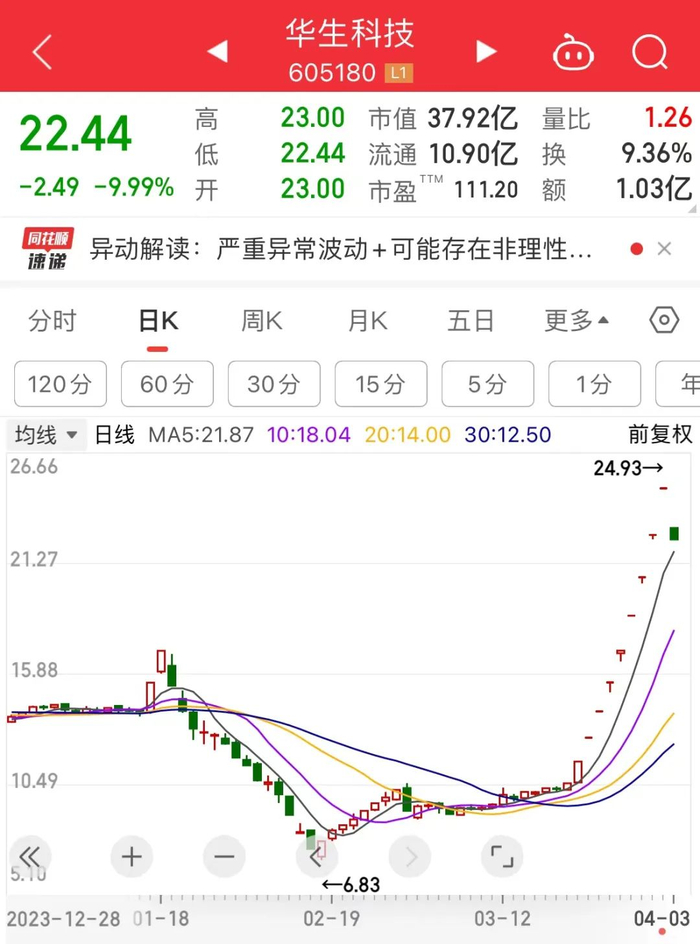Switch to the previous stock

tap(217, 52)
